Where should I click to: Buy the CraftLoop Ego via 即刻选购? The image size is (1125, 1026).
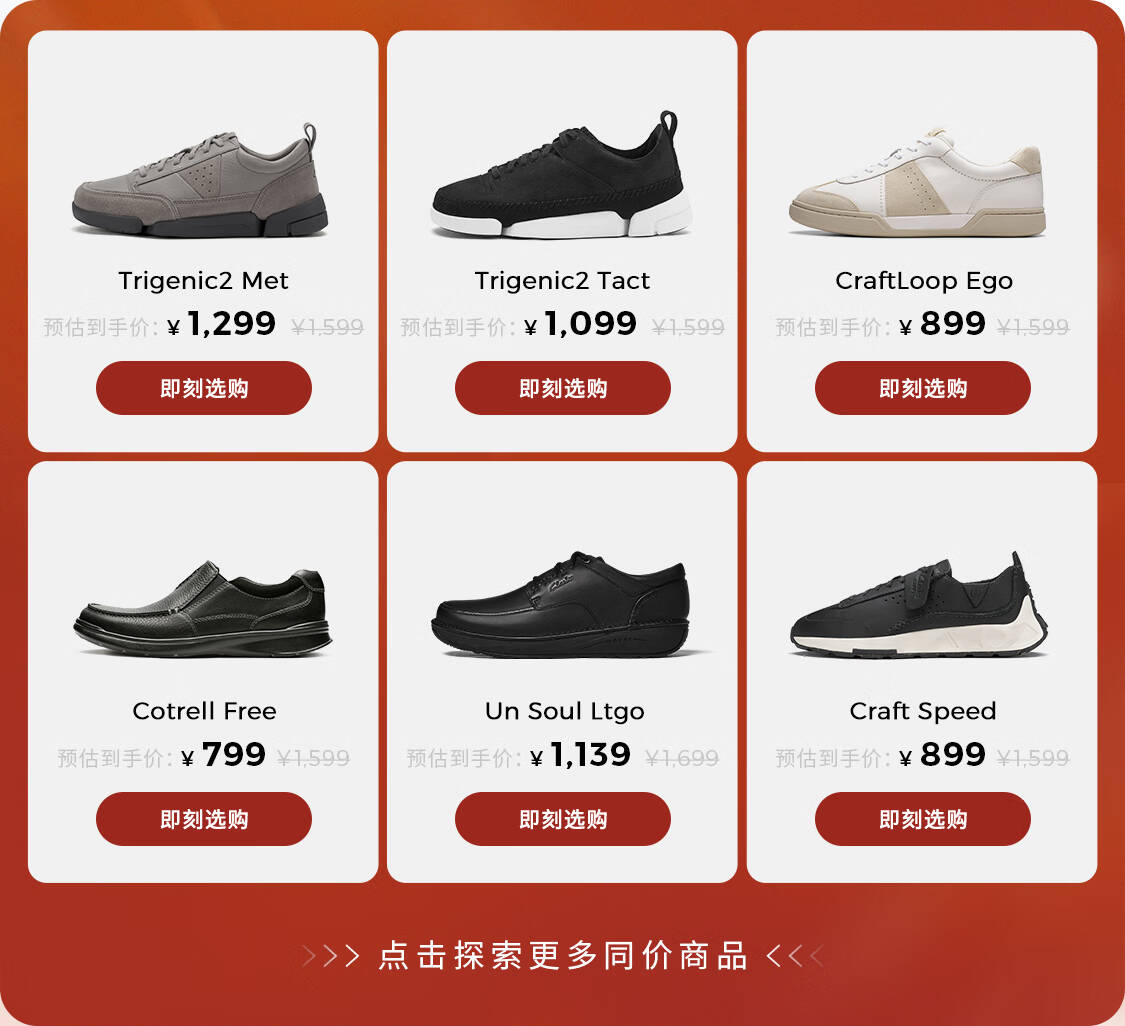(x=923, y=388)
